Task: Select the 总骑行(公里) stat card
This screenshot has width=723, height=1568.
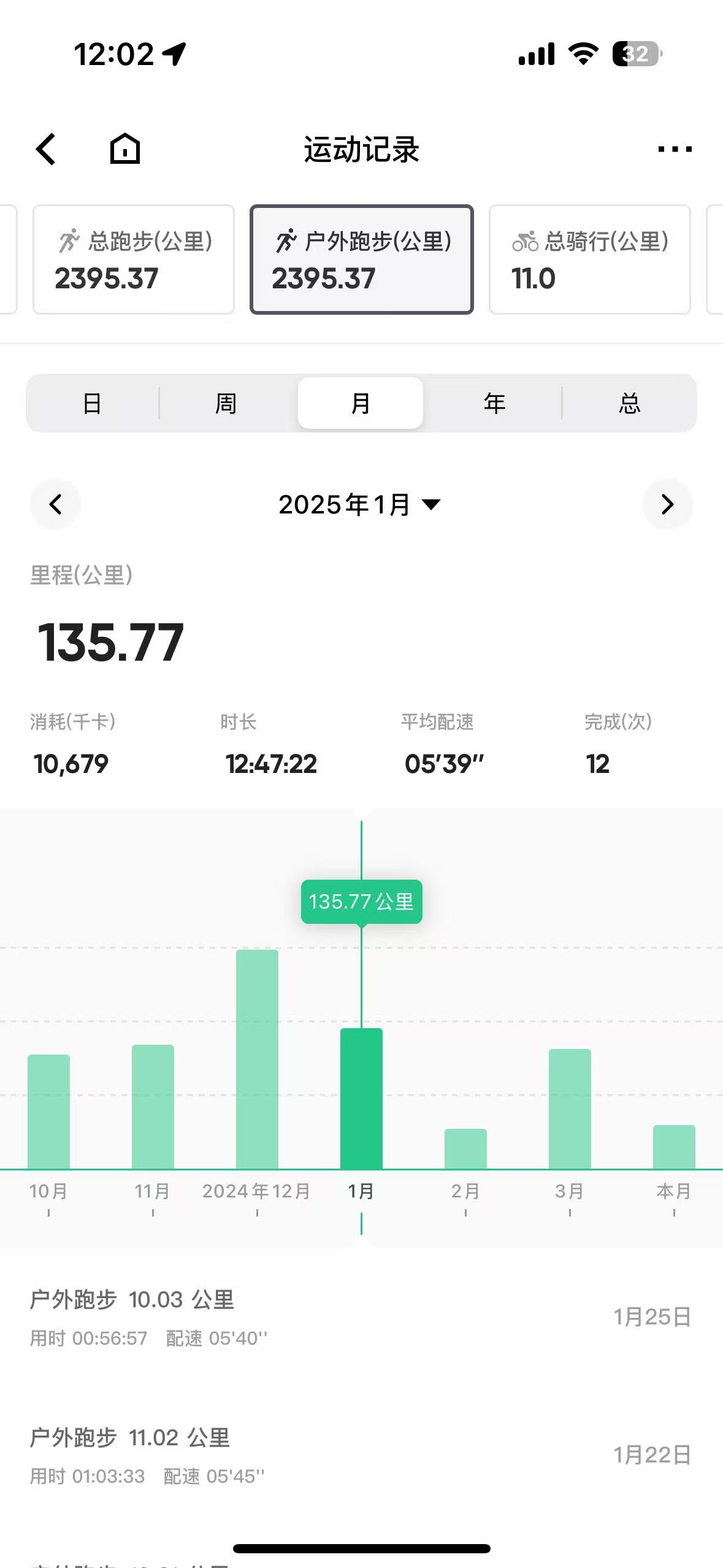Action: [589, 259]
